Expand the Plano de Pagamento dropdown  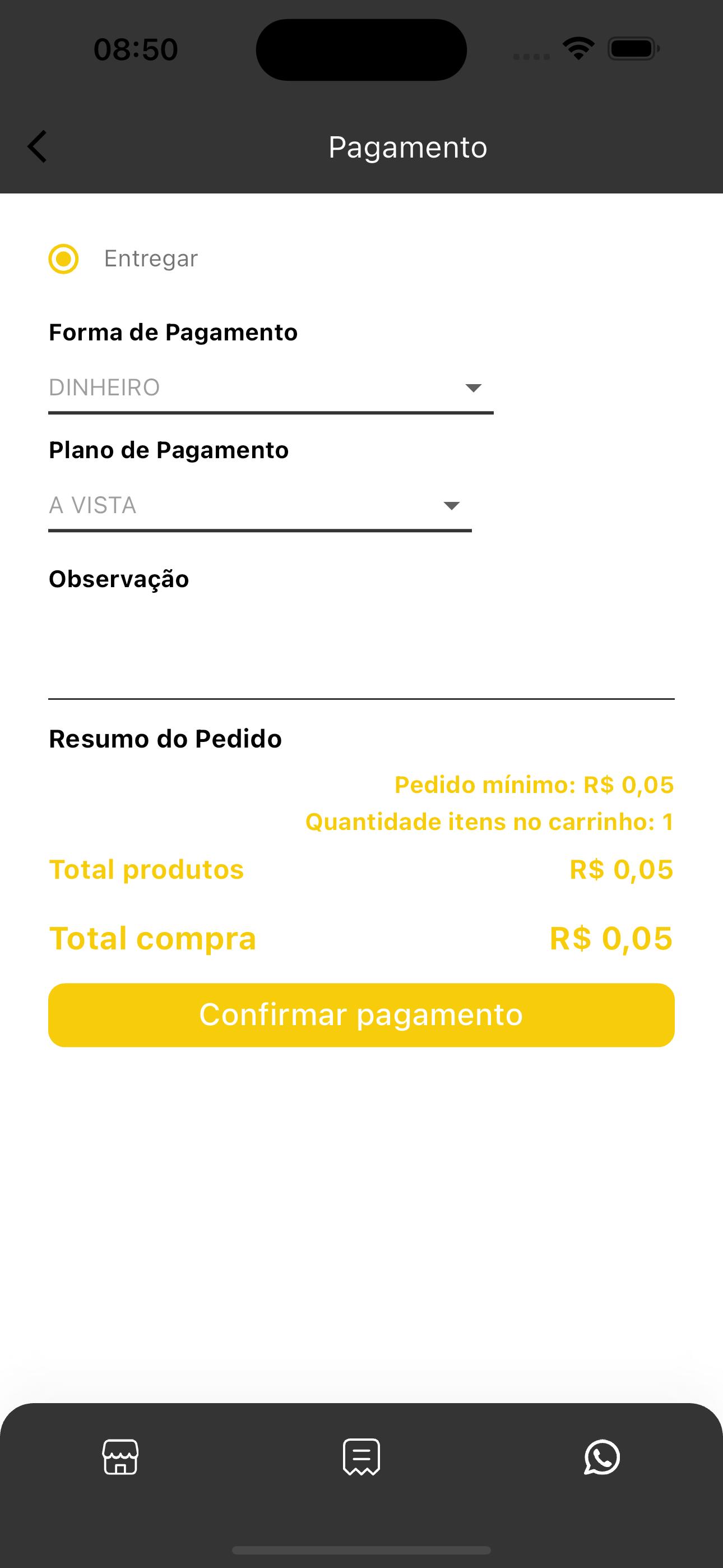pos(260,505)
